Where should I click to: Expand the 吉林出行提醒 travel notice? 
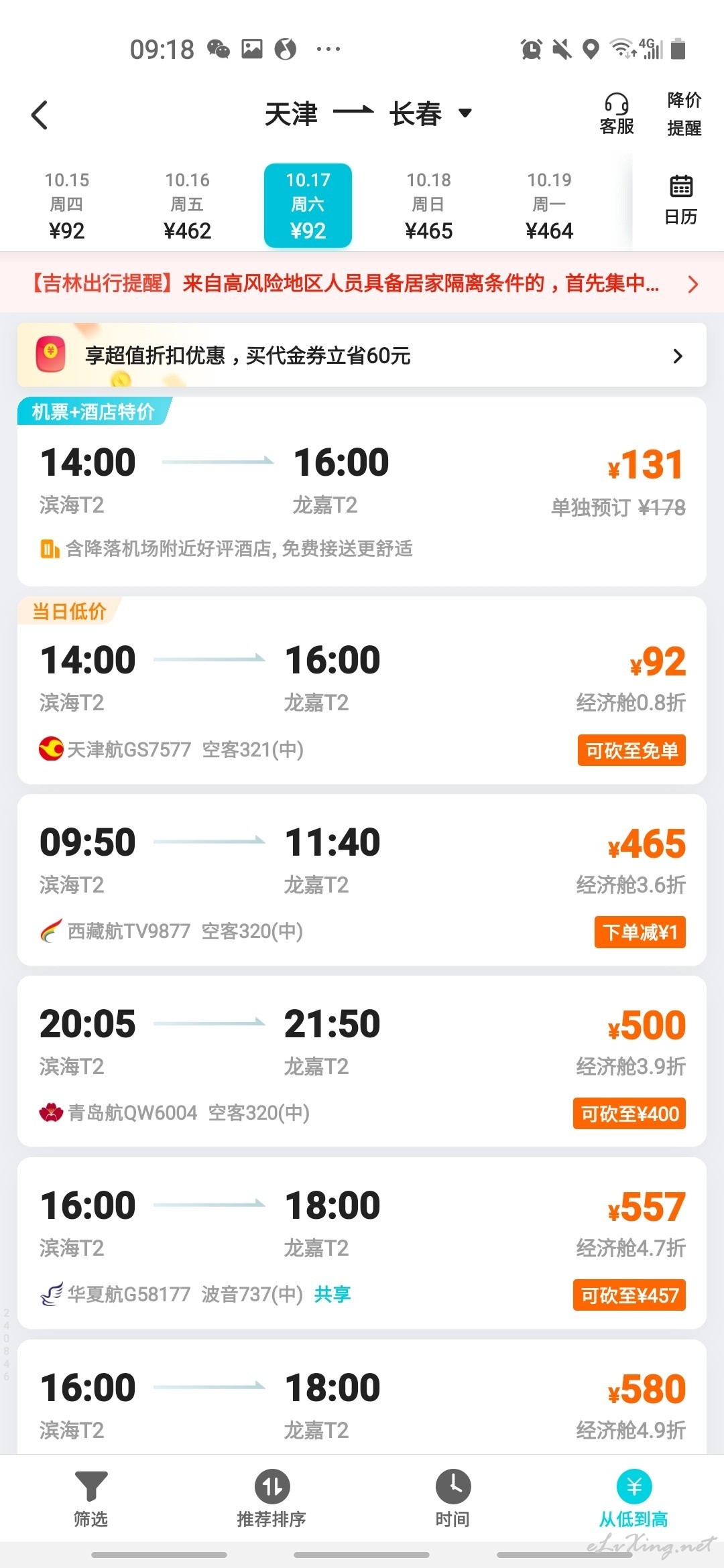point(362,283)
